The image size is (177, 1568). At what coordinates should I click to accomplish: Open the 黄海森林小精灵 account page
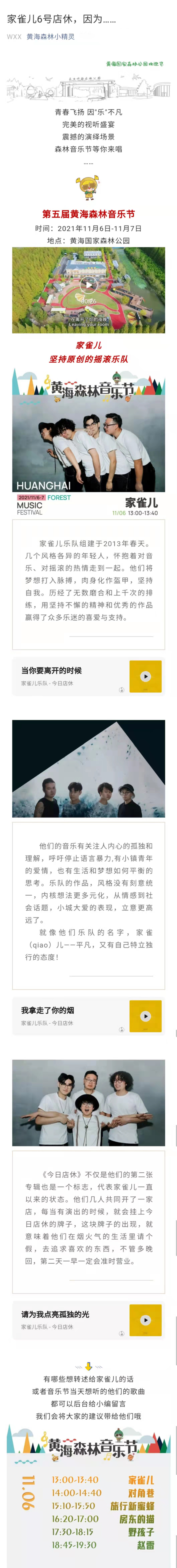[51, 37]
